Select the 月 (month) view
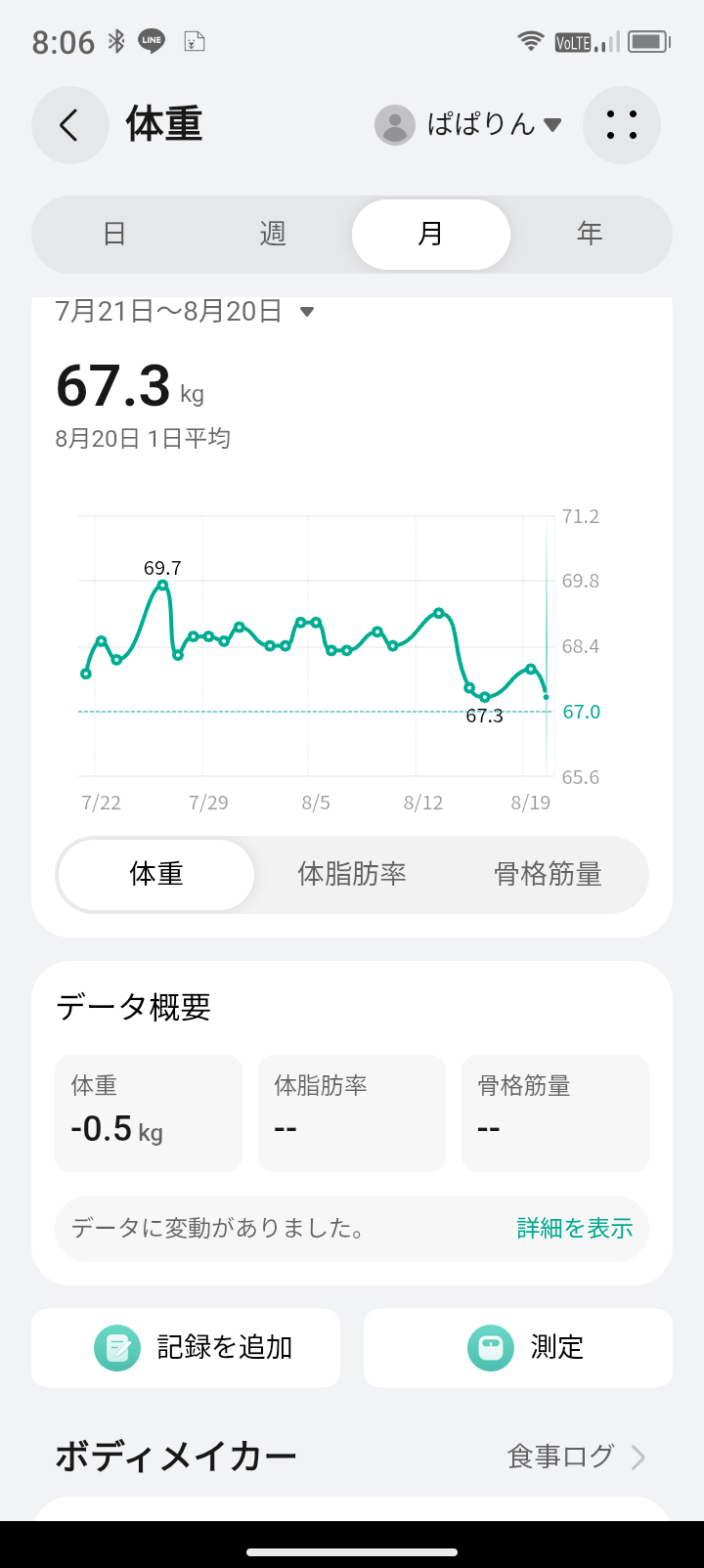The width and height of the screenshot is (704, 1568). point(431,235)
